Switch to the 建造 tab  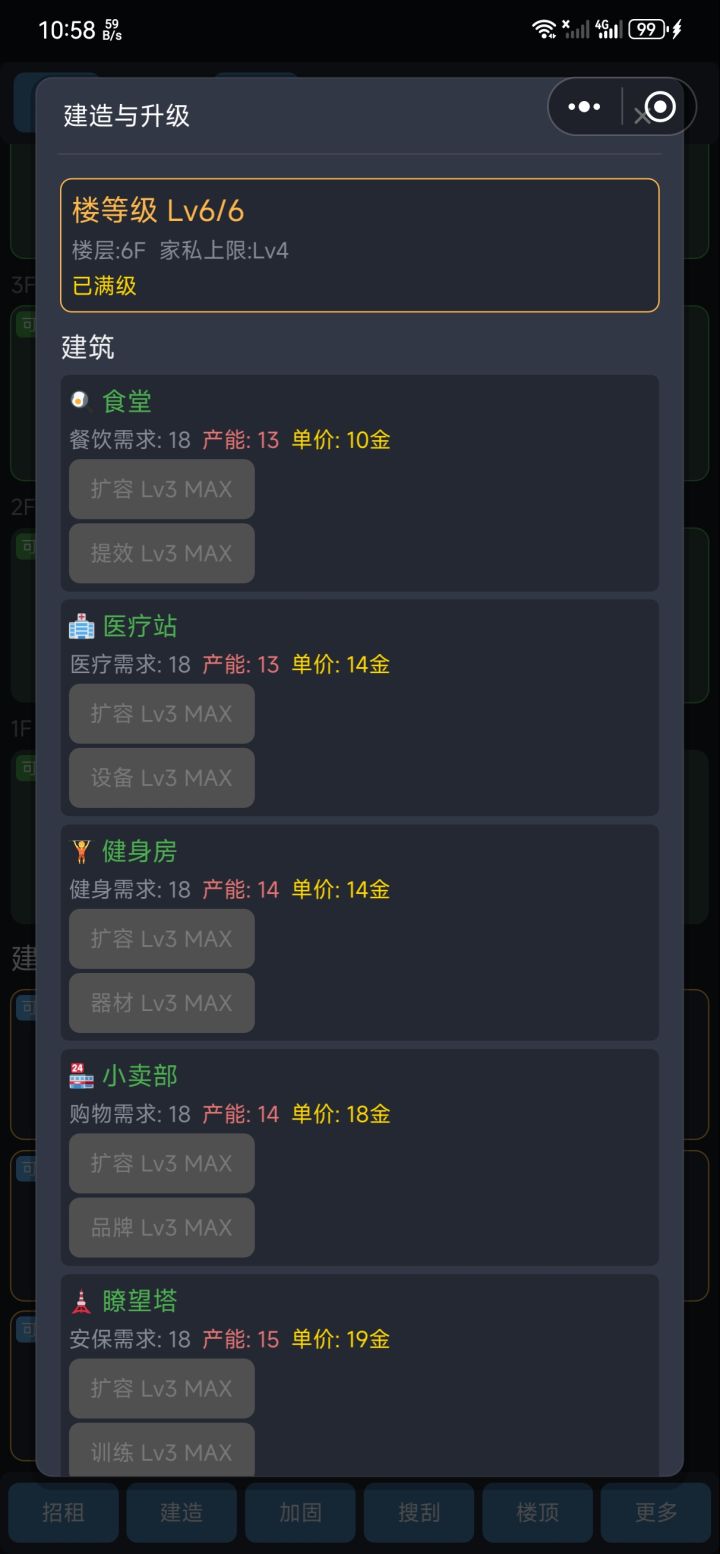click(181, 1513)
